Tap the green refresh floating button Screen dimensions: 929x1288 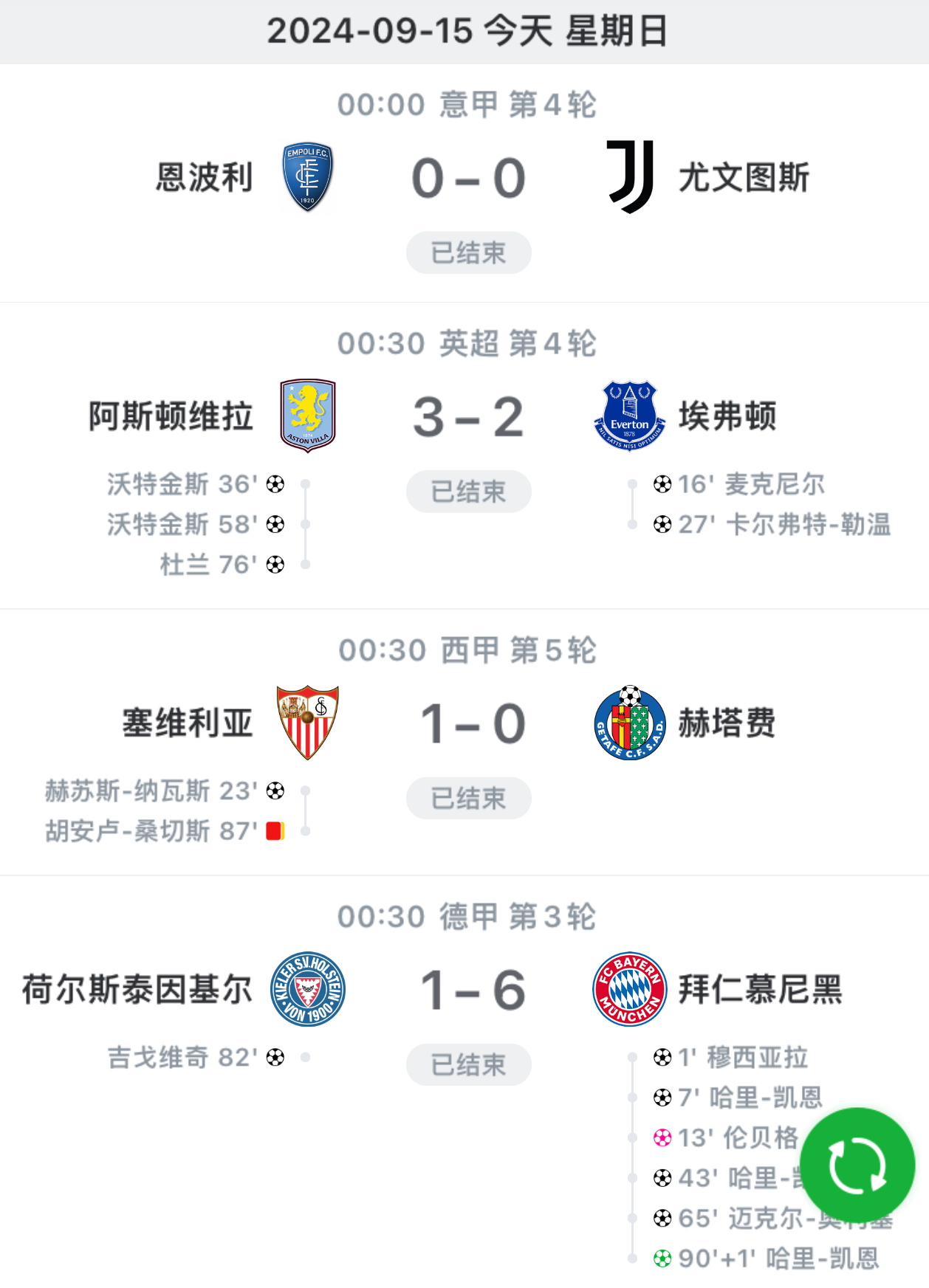click(857, 1166)
